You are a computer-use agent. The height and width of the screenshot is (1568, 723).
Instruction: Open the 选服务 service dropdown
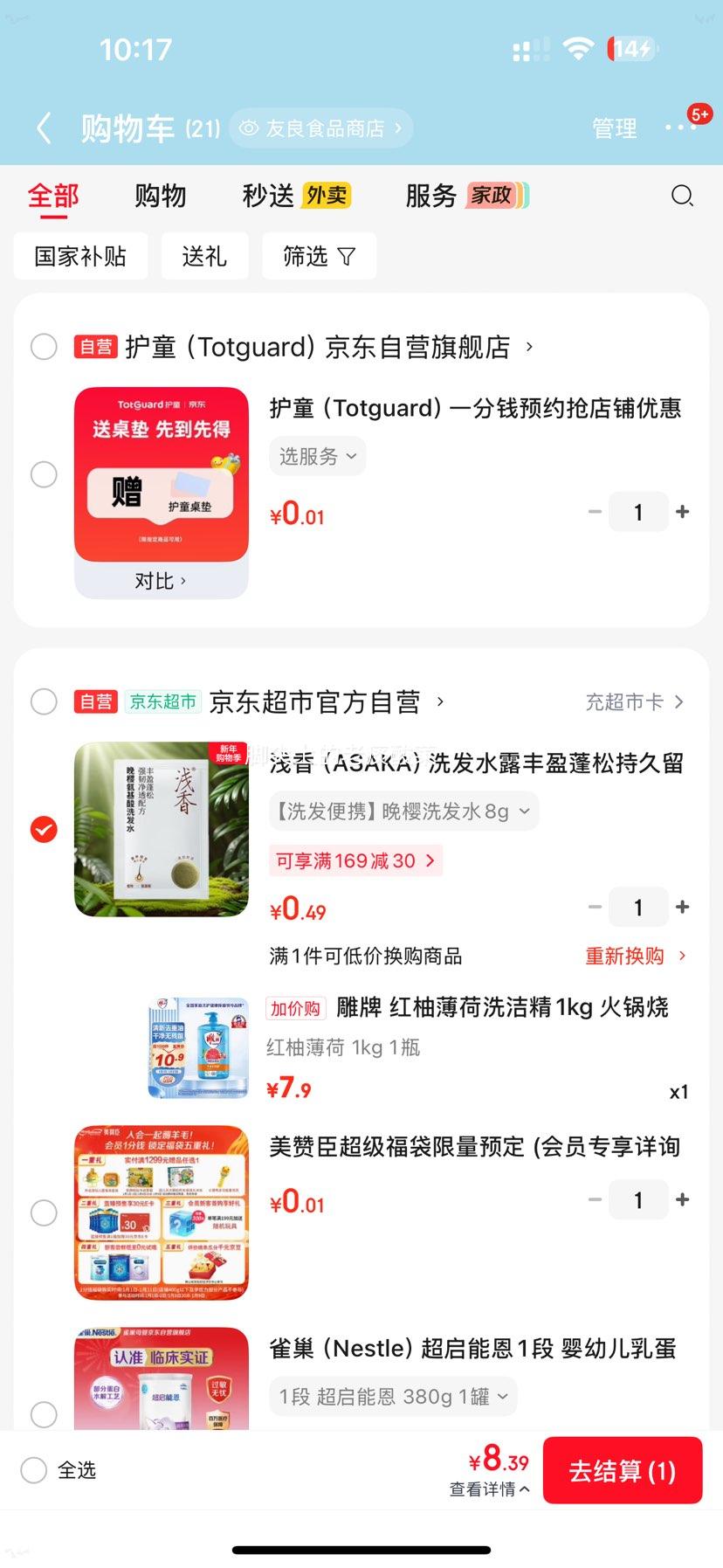[x=317, y=456]
